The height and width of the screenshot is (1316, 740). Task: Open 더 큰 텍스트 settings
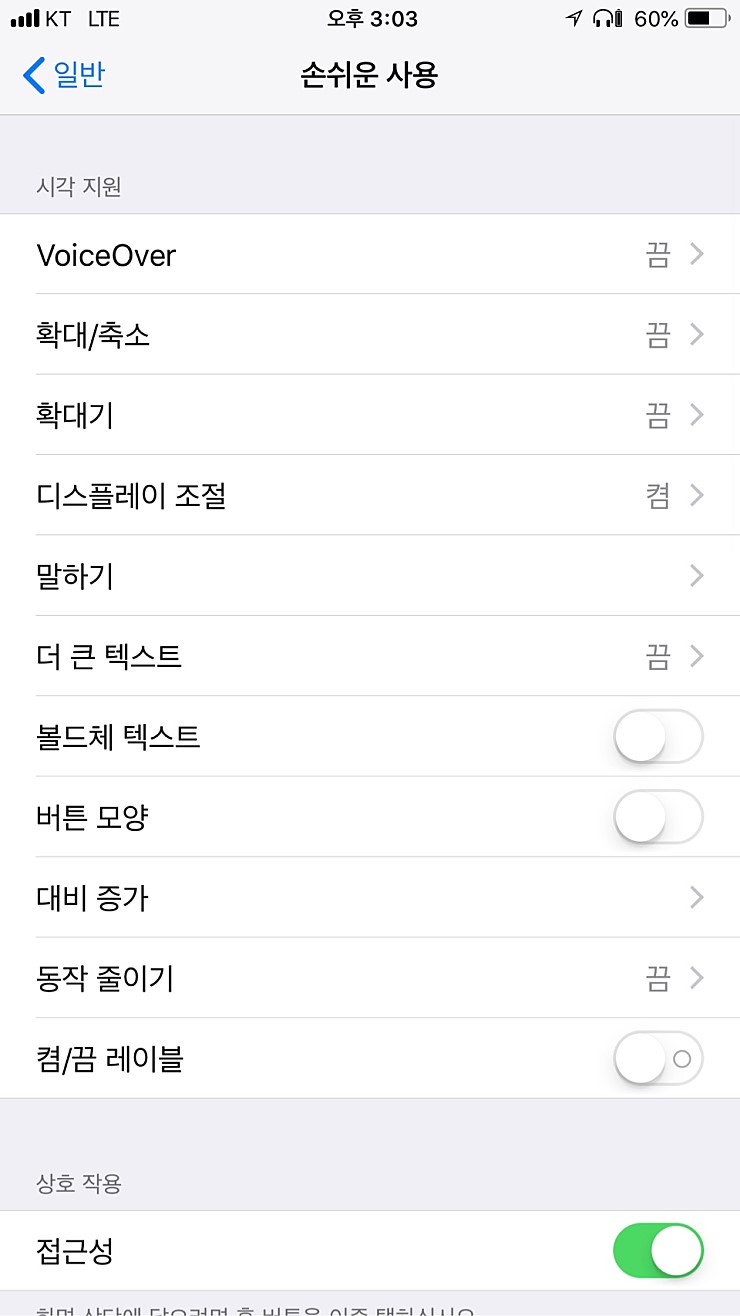coord(370,657)
